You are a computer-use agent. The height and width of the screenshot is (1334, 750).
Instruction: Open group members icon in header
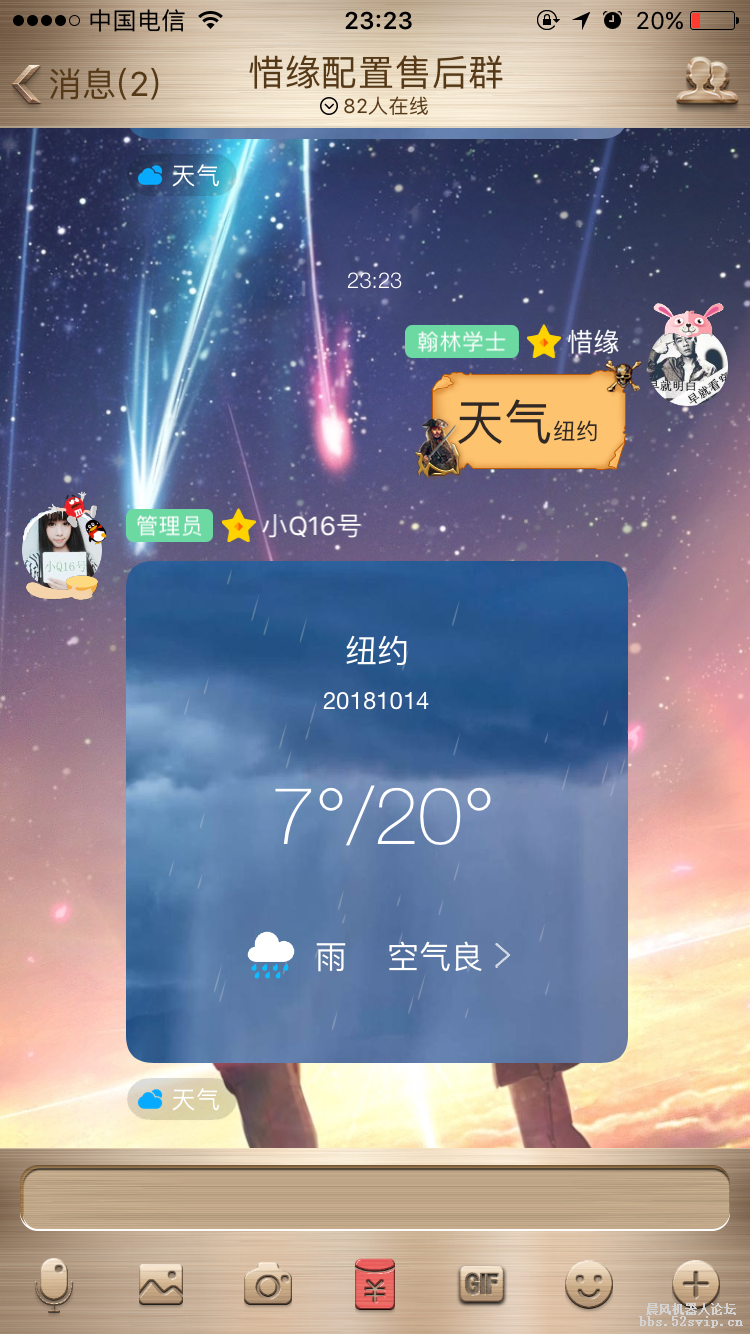(x=706, y=81)
